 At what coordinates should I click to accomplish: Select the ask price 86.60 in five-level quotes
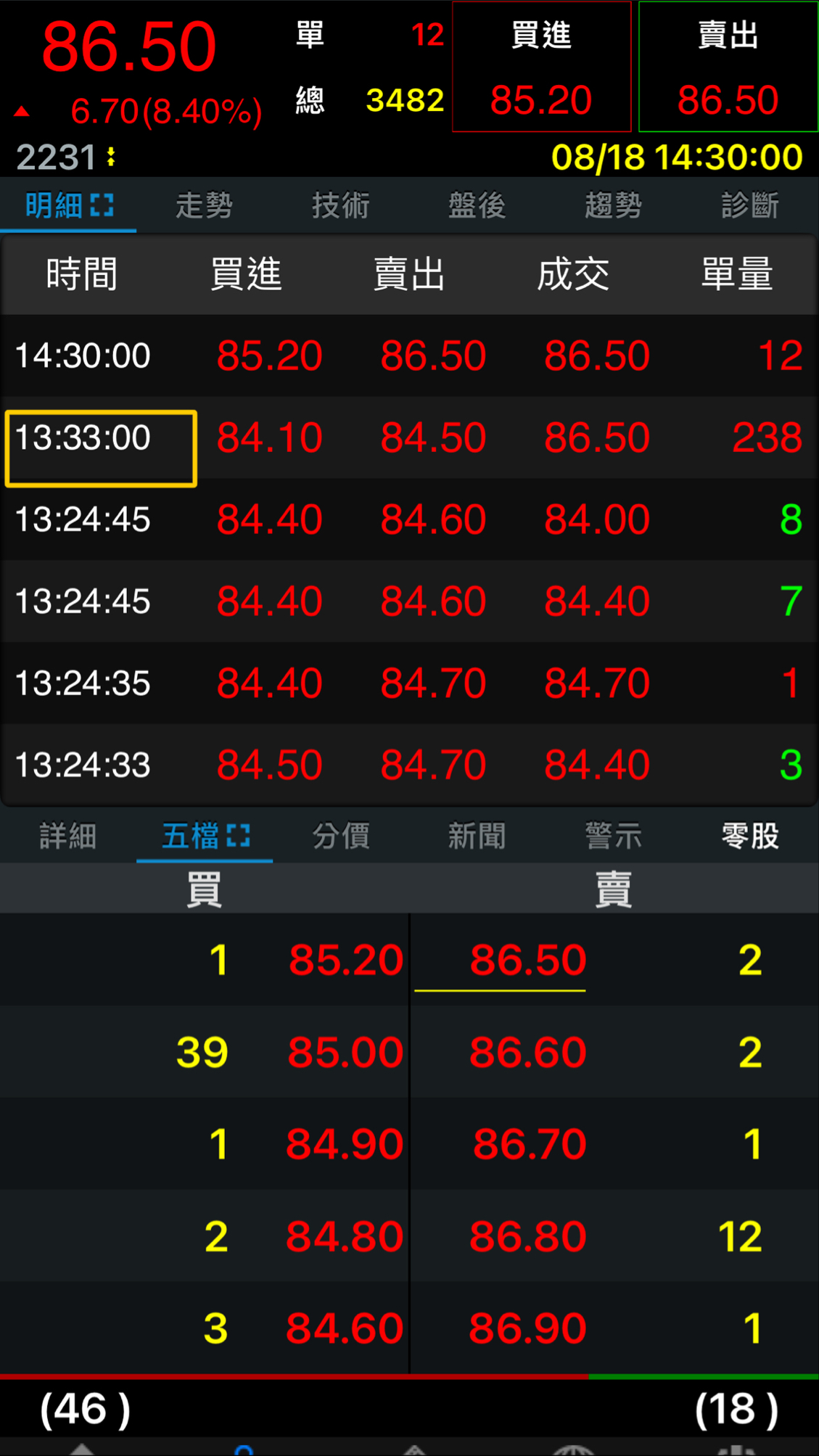527,1052
